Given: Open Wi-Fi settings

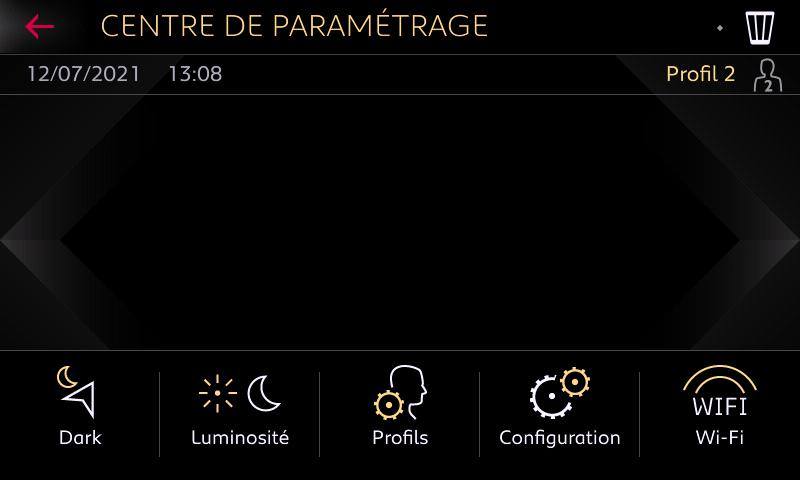Looking at the screenshot, I should tap(720, 408).
